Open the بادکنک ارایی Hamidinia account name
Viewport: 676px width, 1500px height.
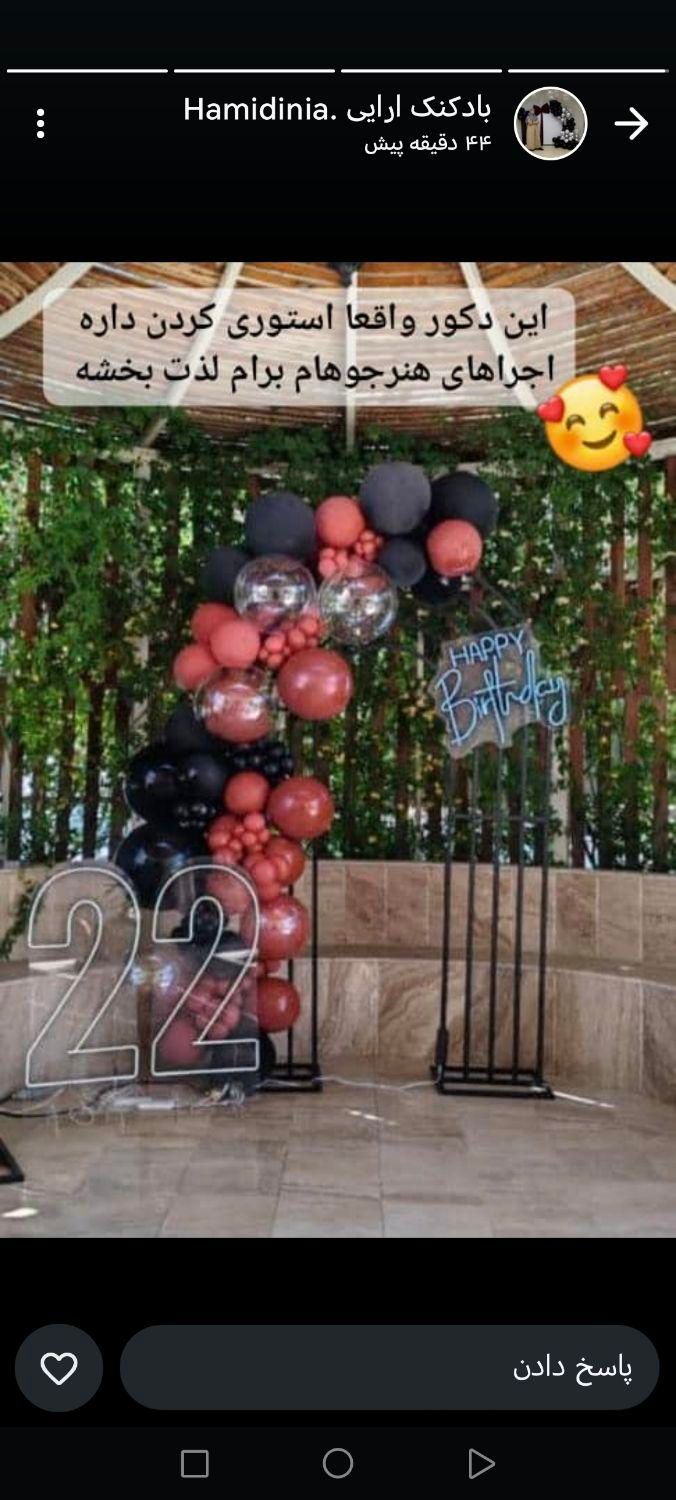pyautogui.click(x=337, y=110)
